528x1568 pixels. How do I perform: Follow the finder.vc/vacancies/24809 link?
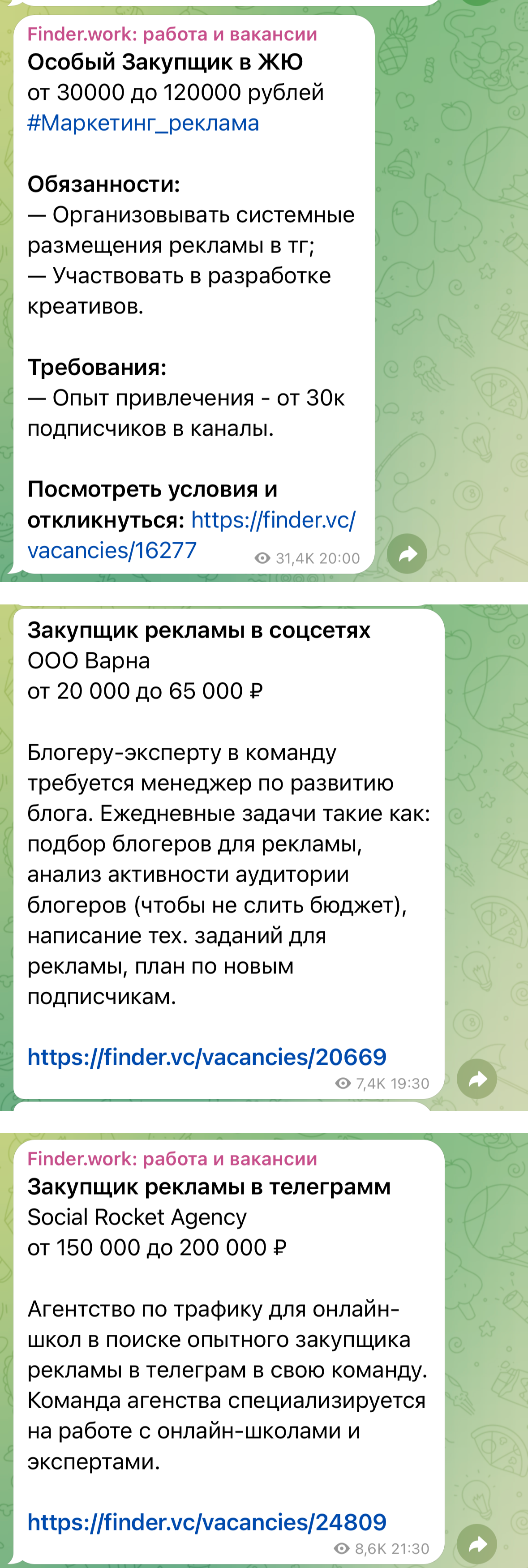pos(206,1522)
